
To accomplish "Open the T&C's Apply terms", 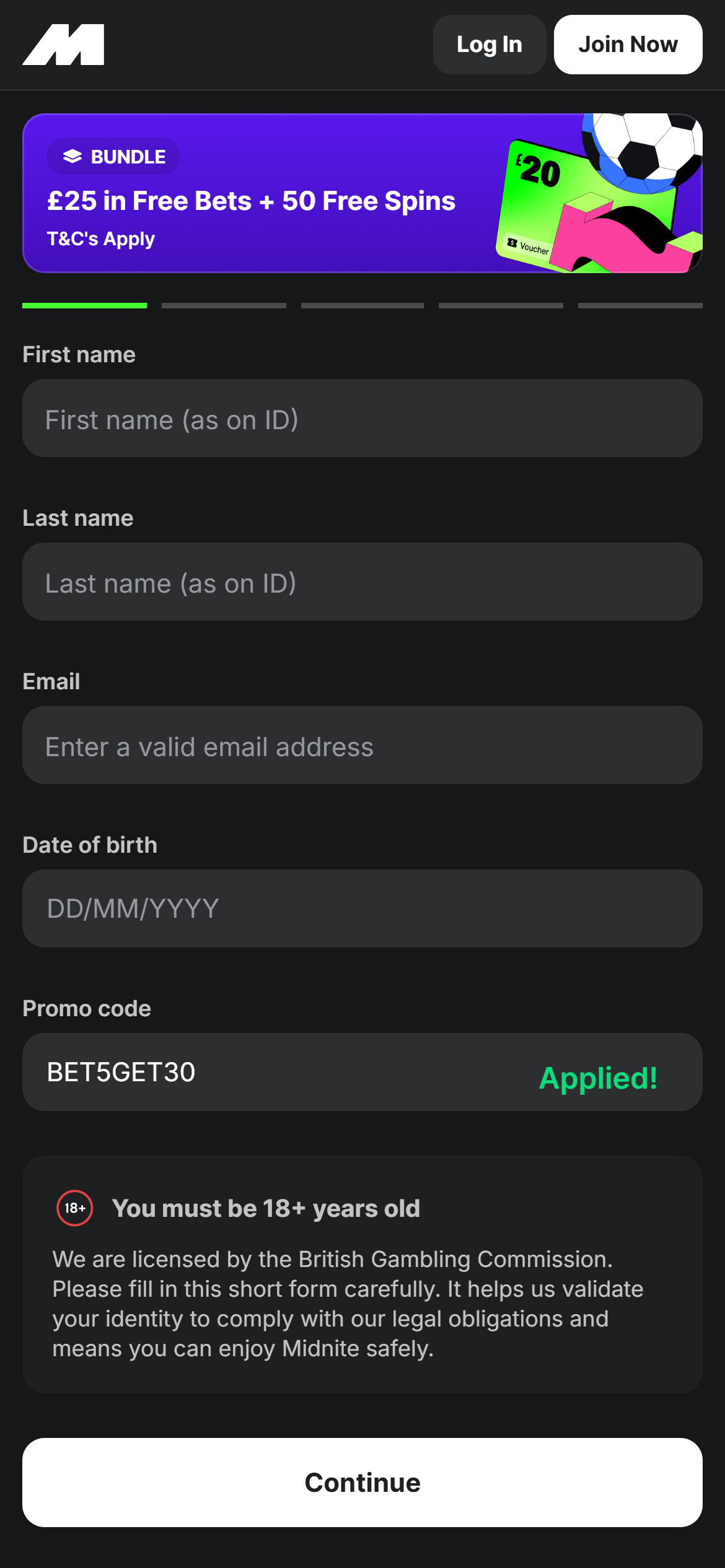I will point(100,238).
